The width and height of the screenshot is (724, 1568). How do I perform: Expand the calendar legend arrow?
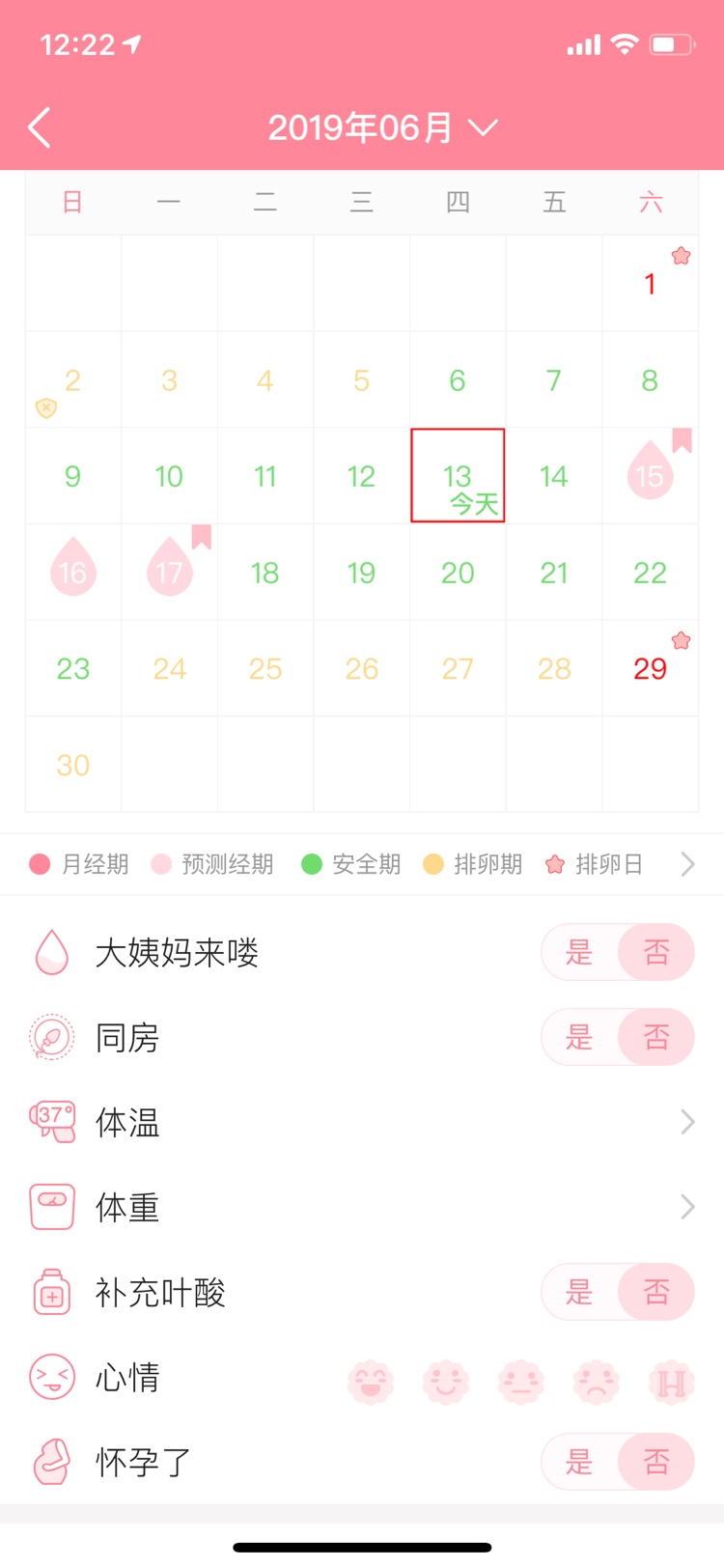pyautogui.click(x=687, y=864)
